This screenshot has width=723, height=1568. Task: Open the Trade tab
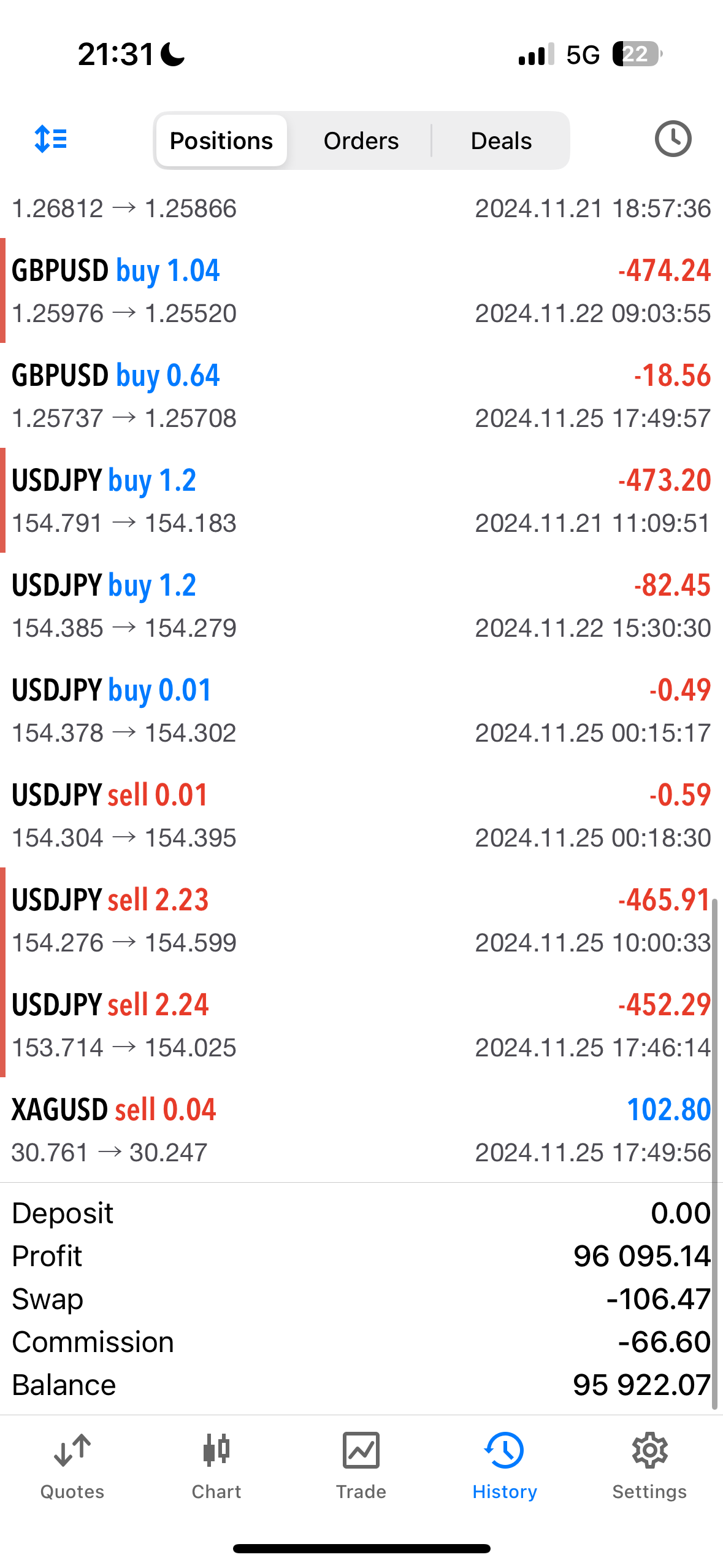coord(361,1466)
